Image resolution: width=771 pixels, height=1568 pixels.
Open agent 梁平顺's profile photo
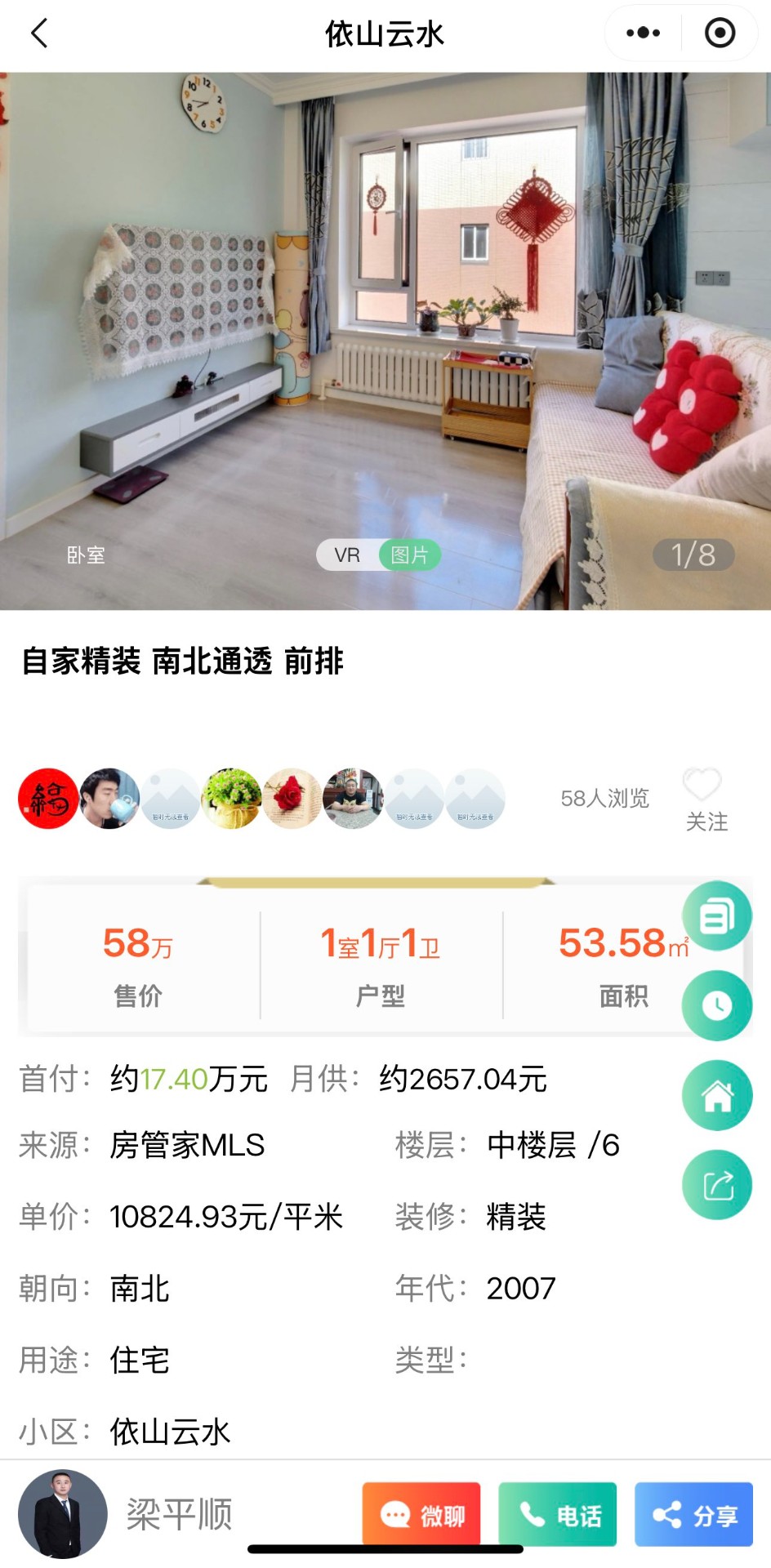click(x=62, y=1515)
